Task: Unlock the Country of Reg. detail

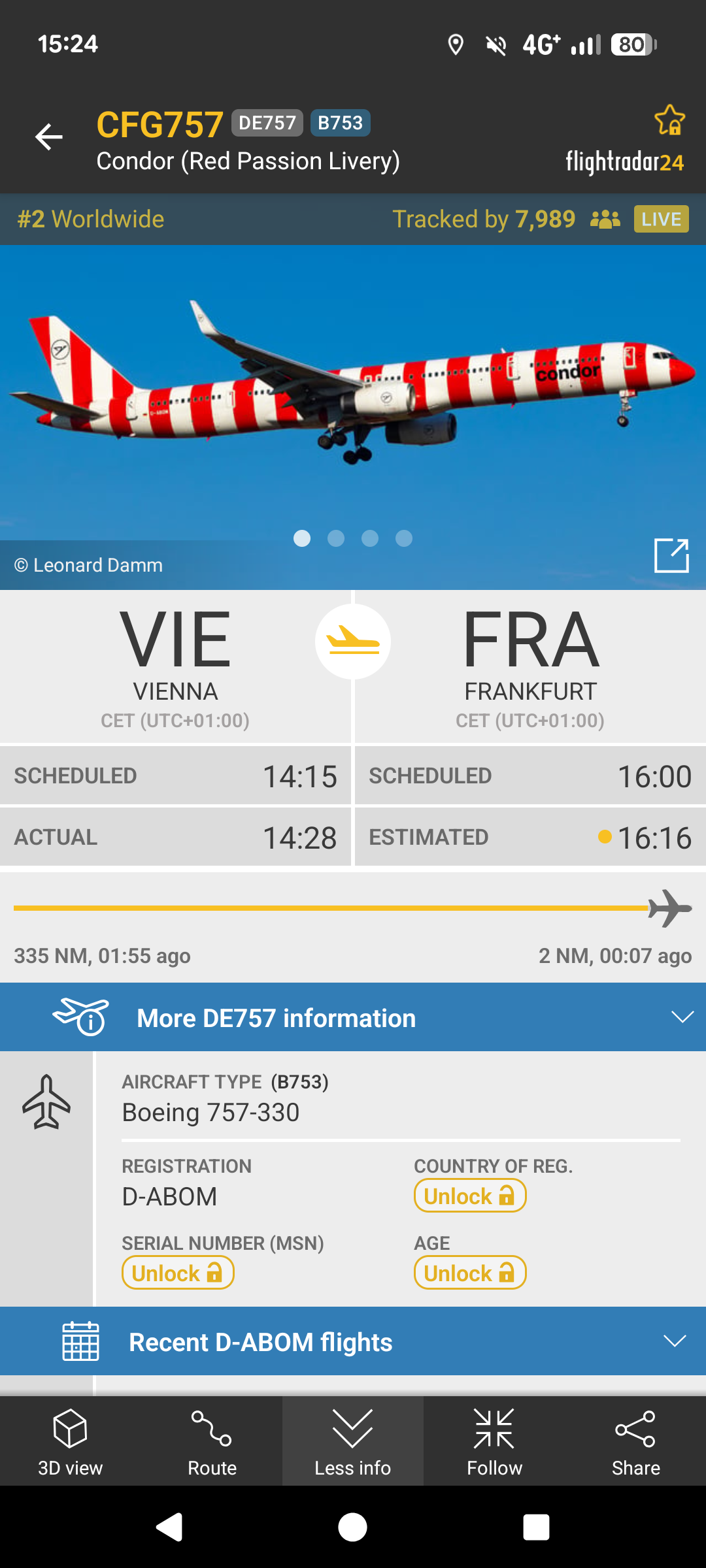Action: point(469,1196)
